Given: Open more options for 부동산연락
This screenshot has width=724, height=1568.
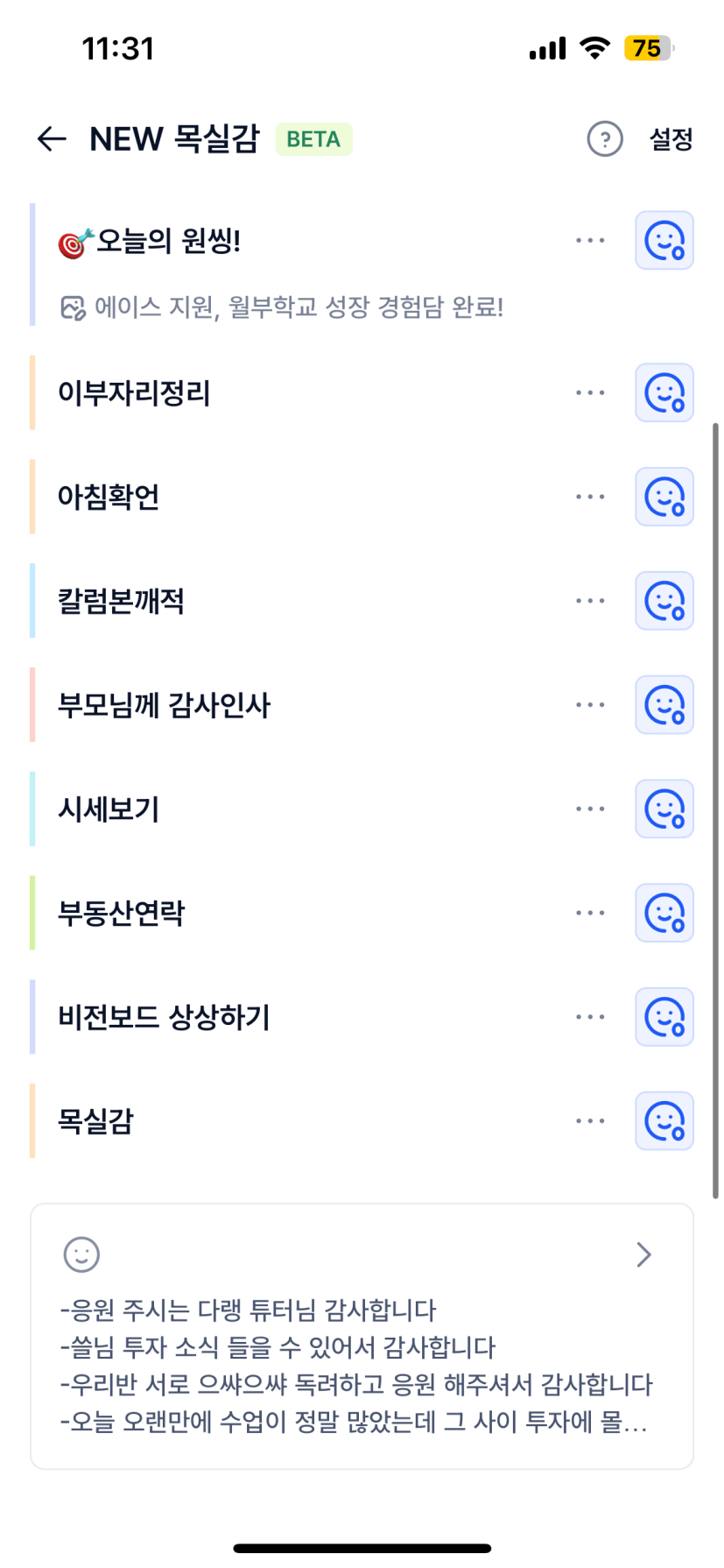Looking at the screenshot, I should coord(590,913).
